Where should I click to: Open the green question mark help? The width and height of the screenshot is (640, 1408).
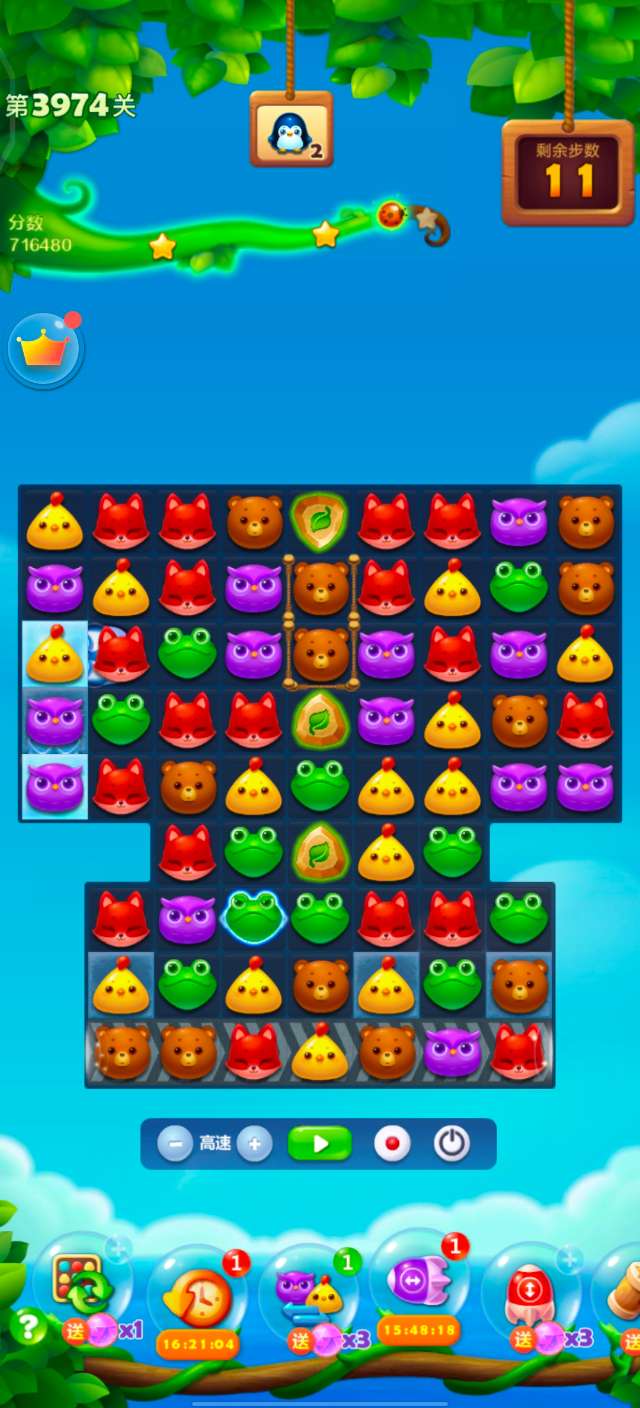[29, 1327]
